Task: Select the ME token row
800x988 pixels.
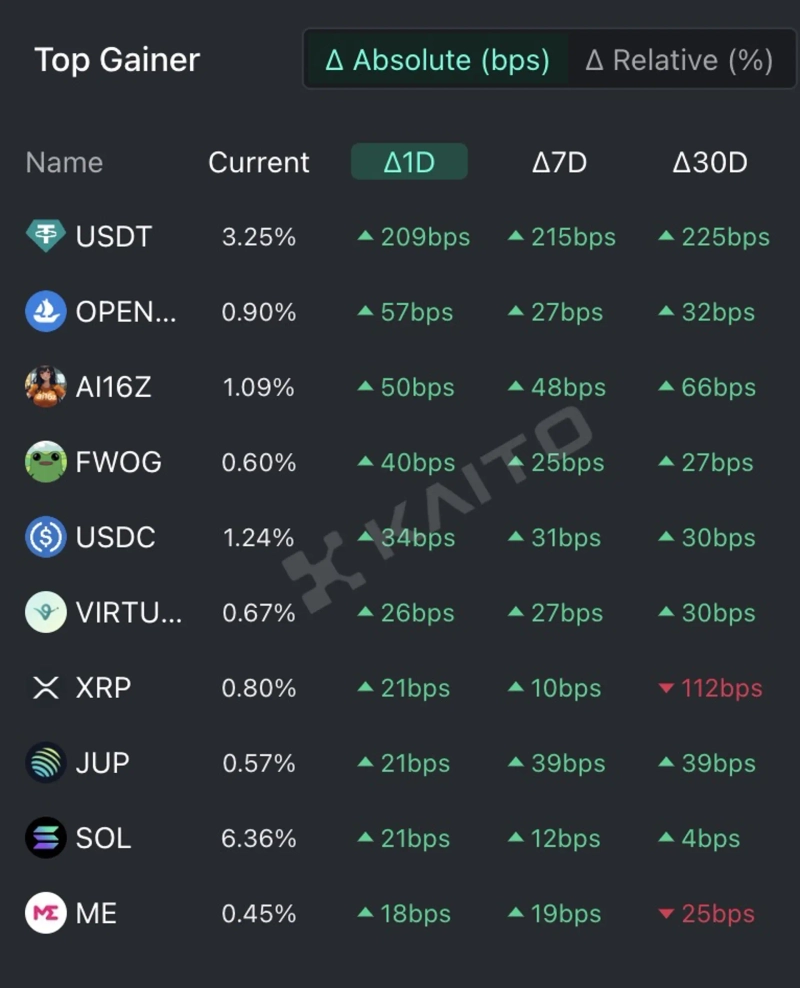Action: tap(96, 913)
